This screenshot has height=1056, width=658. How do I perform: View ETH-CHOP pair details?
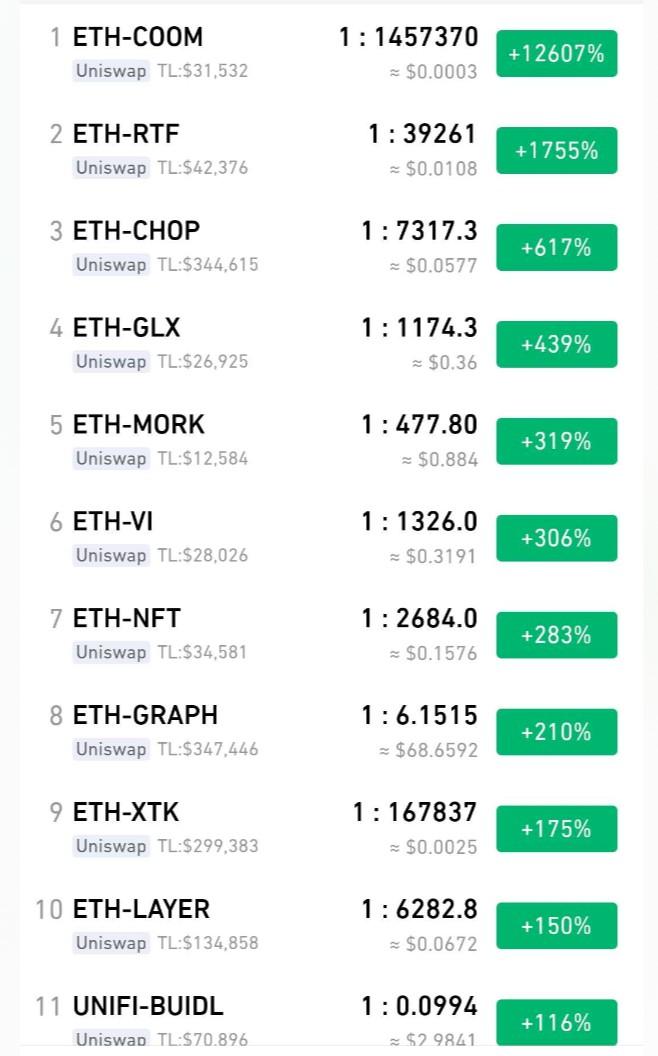click(x=136, y=232)
